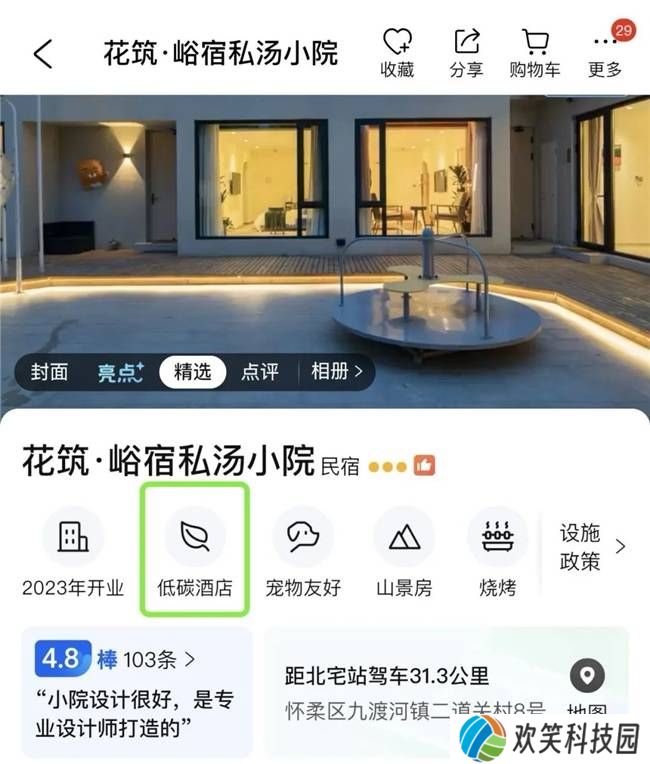Go back from the hotel page
This screenshot has height=764, width=650.
point(43,53)
